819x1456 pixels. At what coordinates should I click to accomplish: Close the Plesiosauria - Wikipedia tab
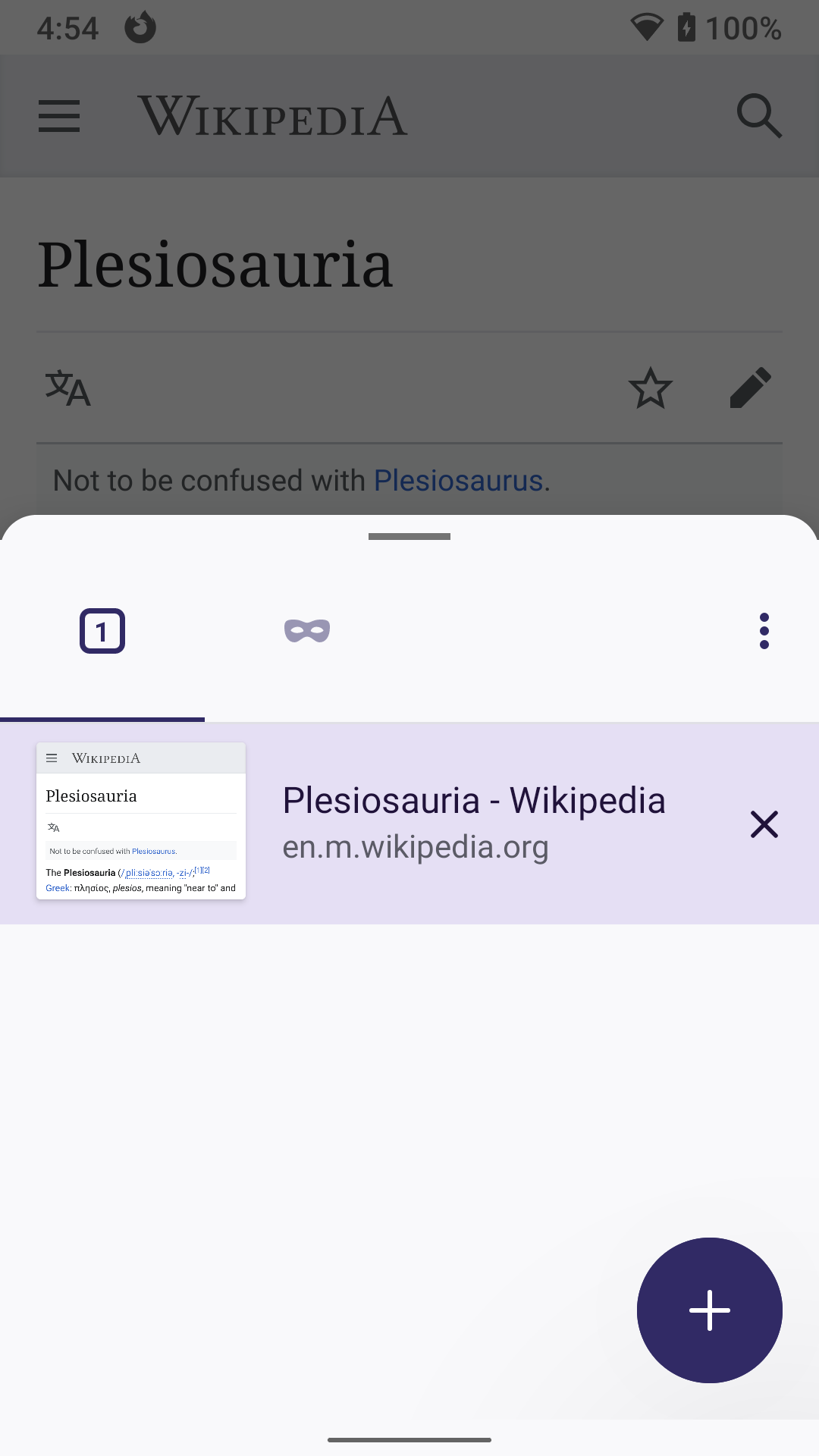[x=764, y=824]
